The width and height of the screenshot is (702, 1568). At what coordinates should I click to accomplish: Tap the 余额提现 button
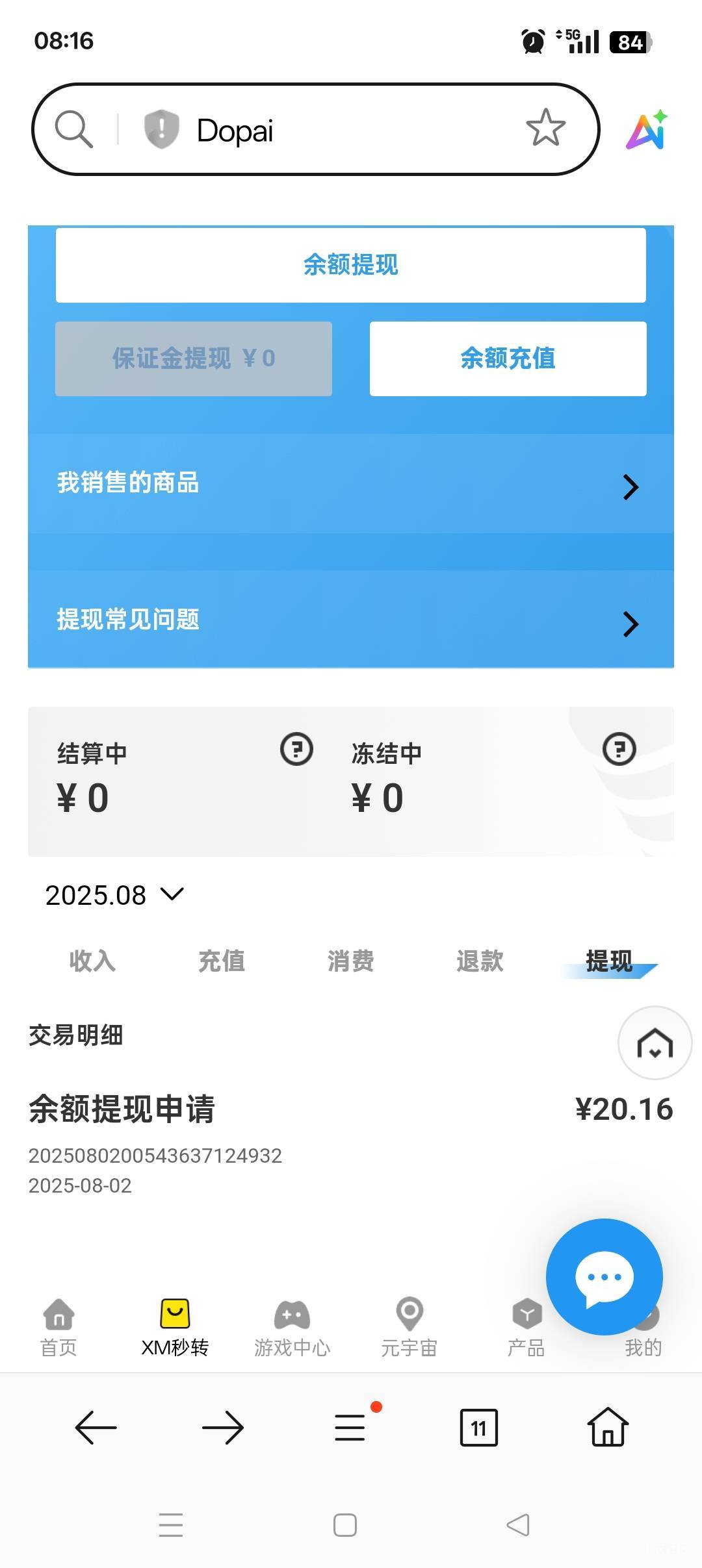pyautogui.click(x=351, y=265)
